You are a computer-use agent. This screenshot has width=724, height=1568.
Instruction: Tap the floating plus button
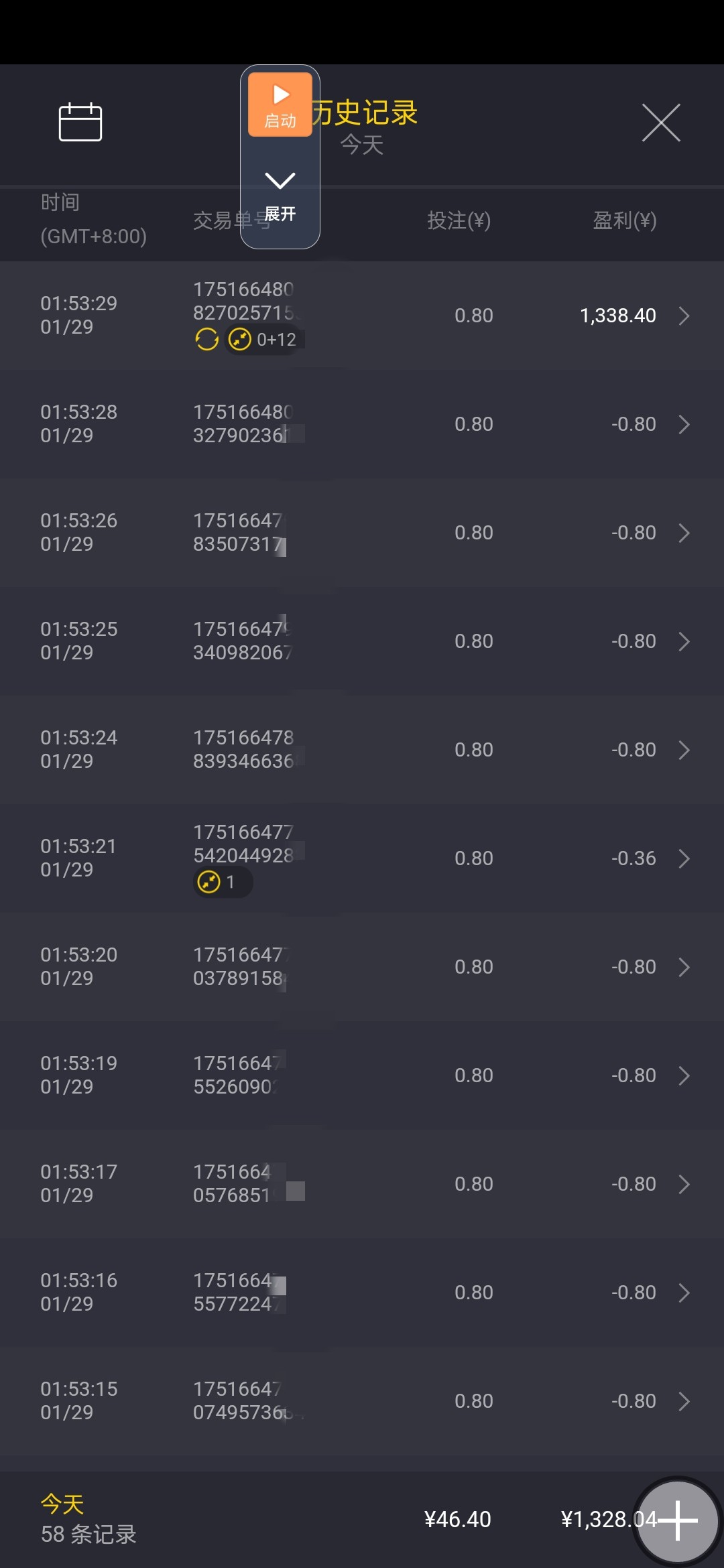click(677, 1521)
